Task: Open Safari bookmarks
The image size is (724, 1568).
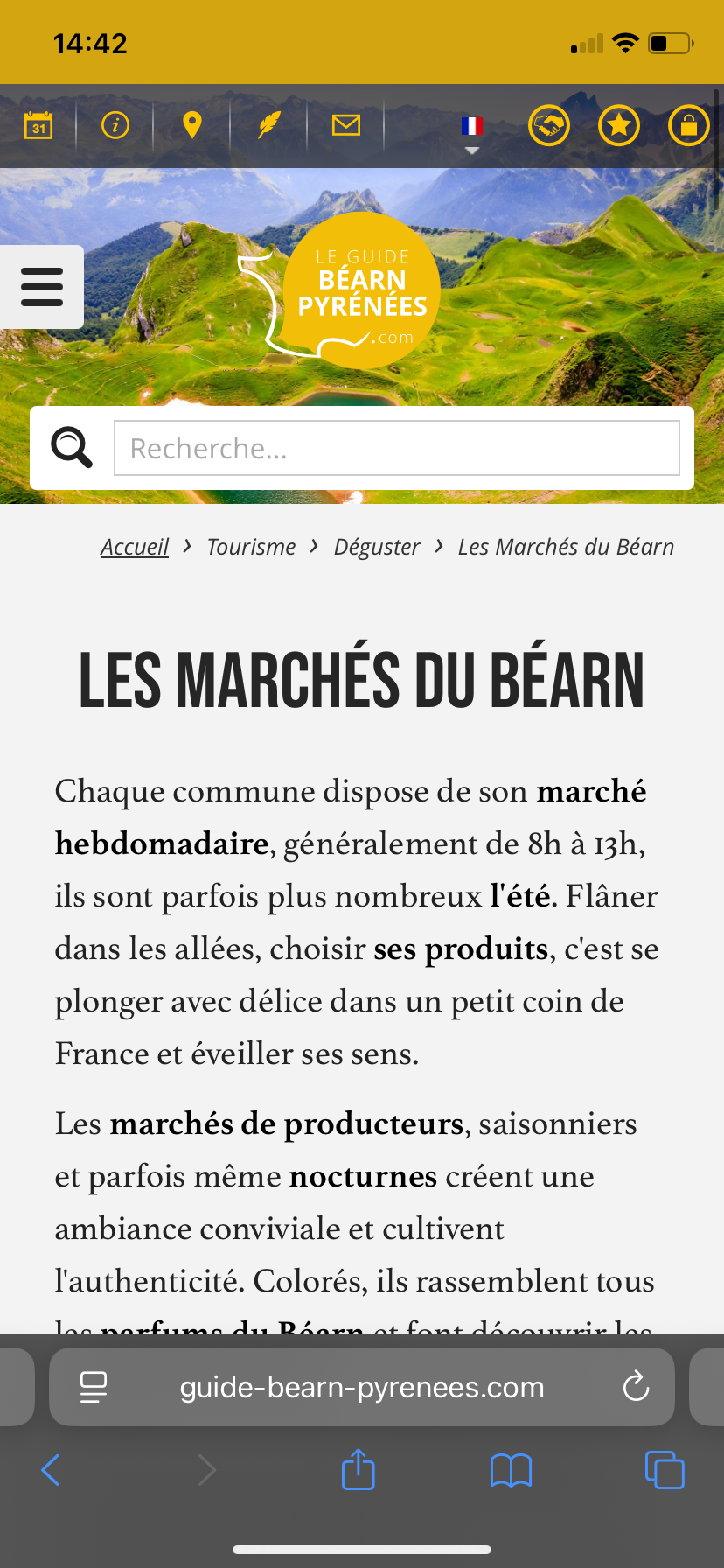Action: (512, 1470)
